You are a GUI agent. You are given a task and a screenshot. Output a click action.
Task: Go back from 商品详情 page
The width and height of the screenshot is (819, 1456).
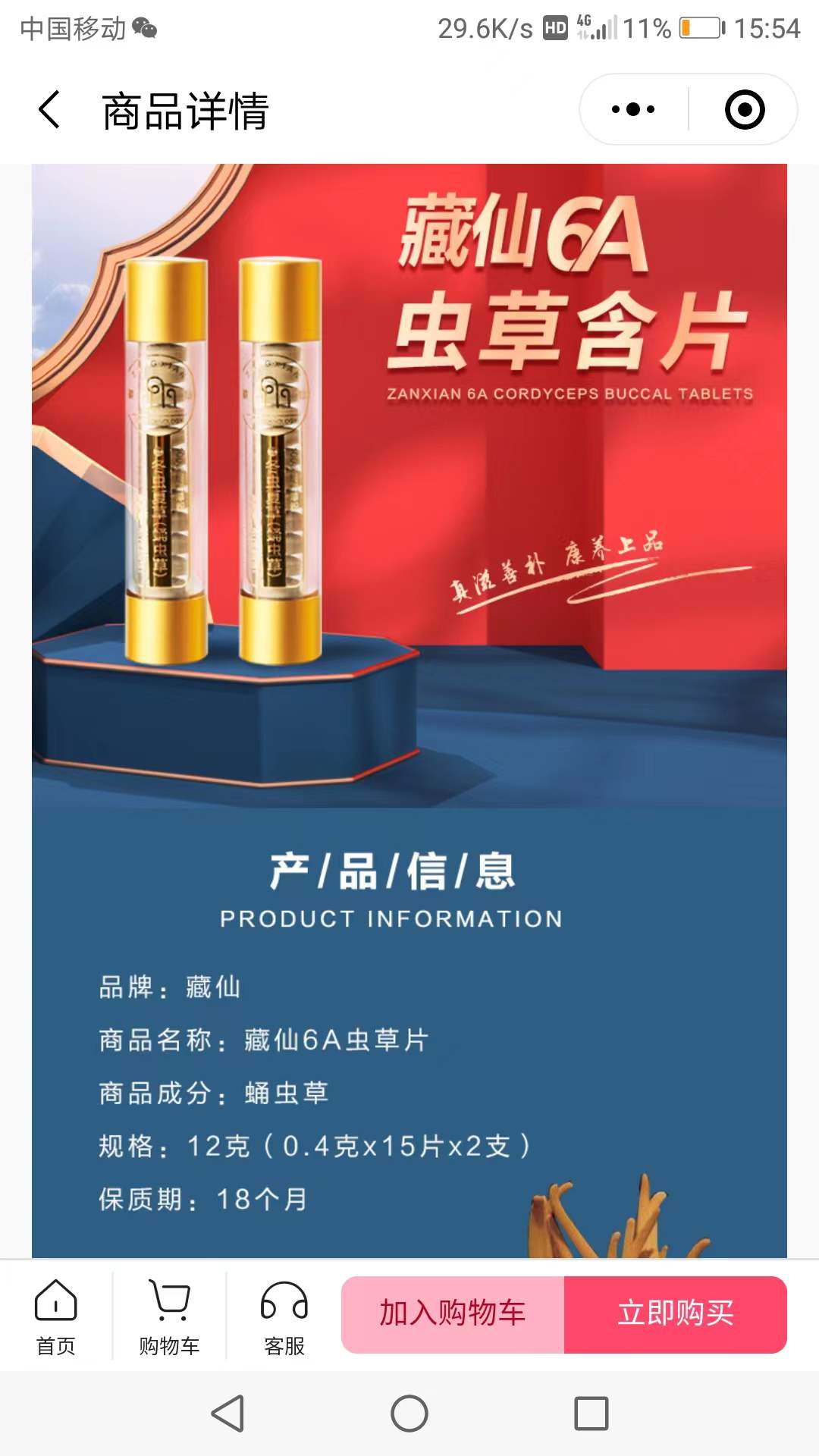pyautogui.click(x=50, y=110)
